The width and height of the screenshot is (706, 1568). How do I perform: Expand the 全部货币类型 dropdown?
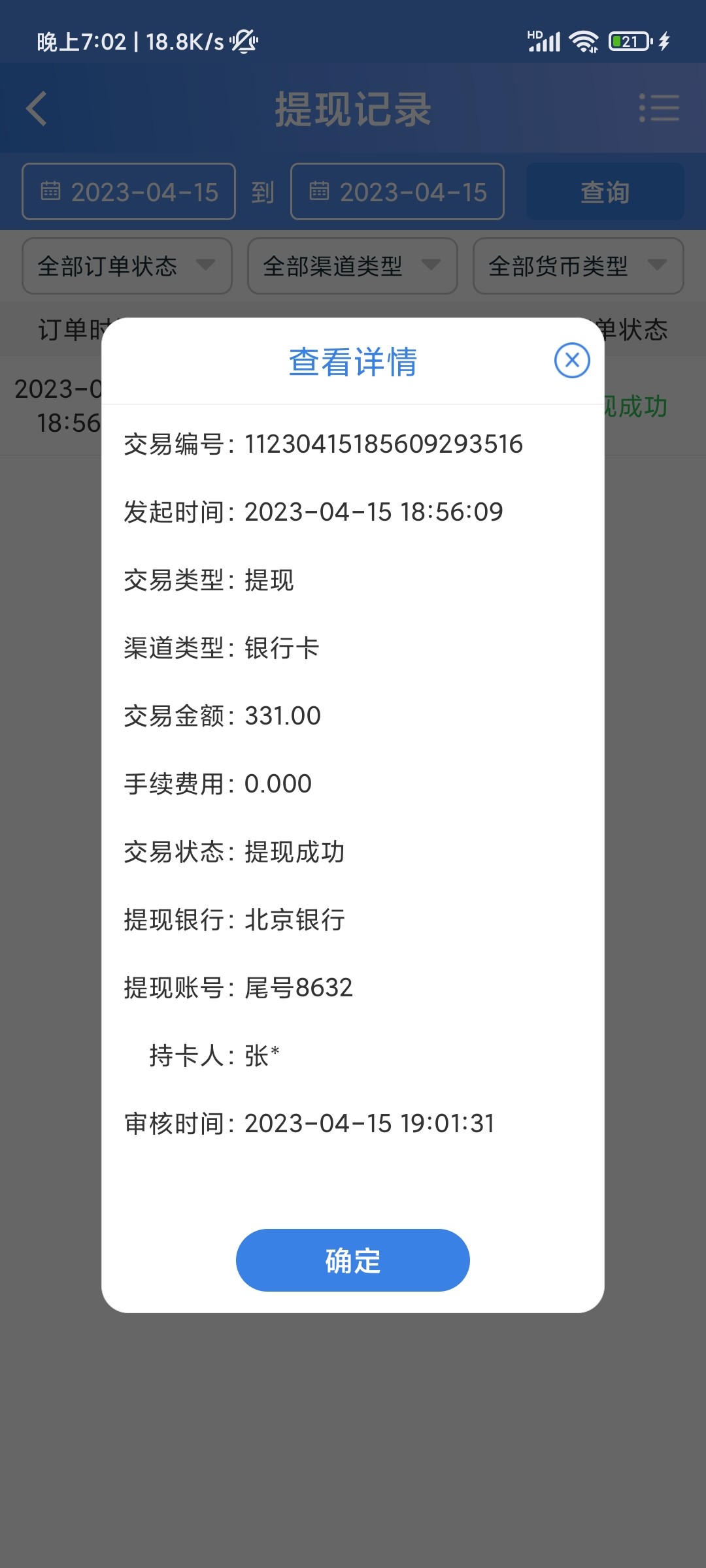coord(578,266)
